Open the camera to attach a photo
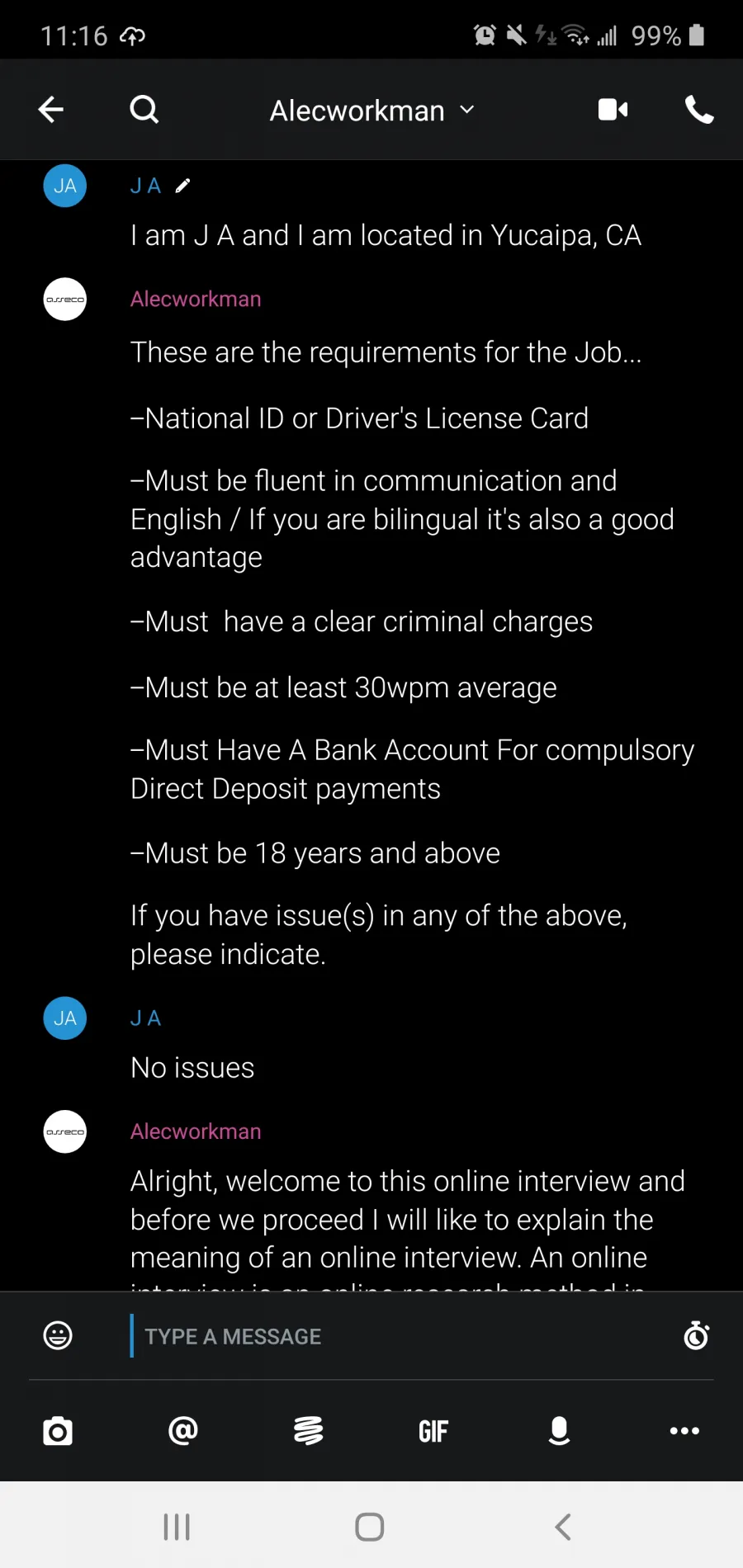Image resolution: width=743 pixels, height=1568 pixels. tap(58, 1431)
